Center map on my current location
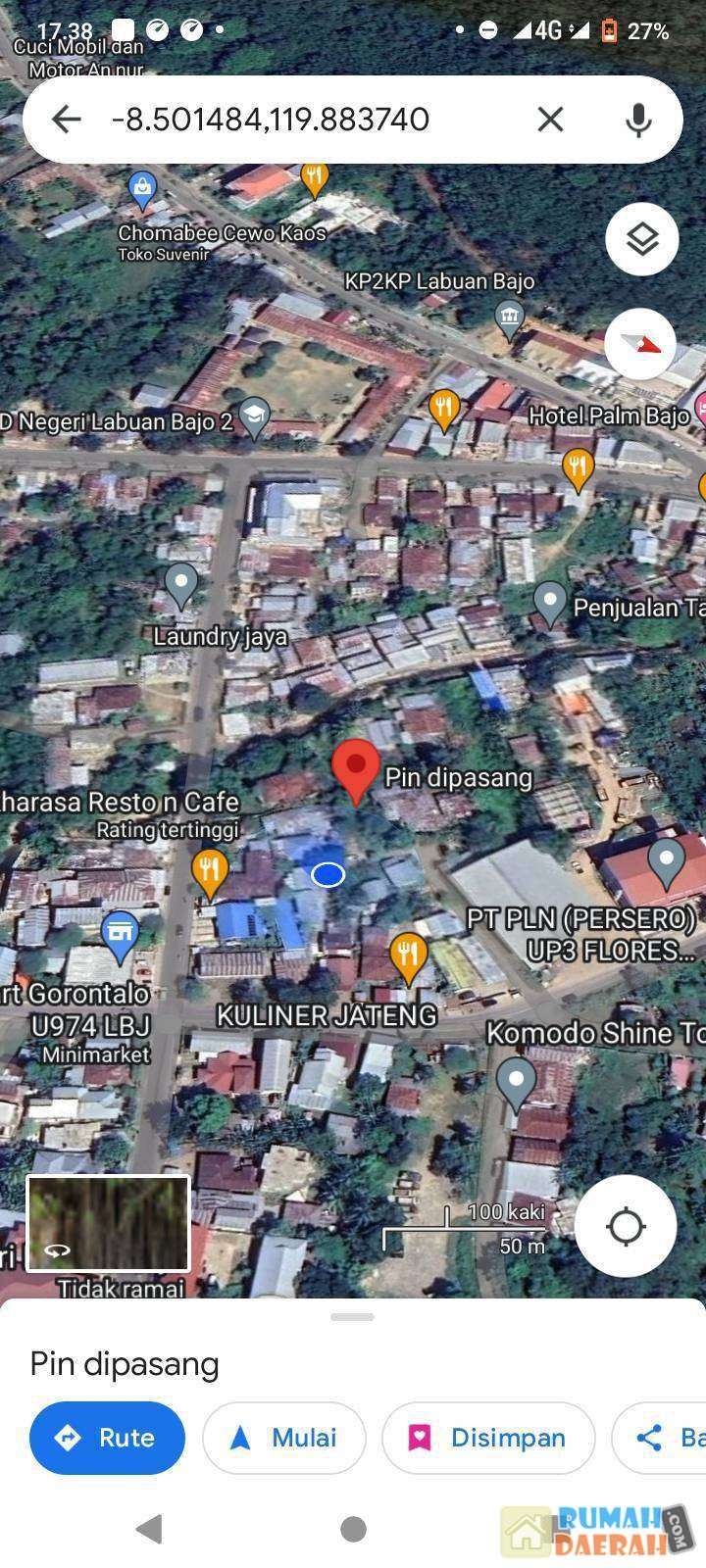 tap(625, 1226)
